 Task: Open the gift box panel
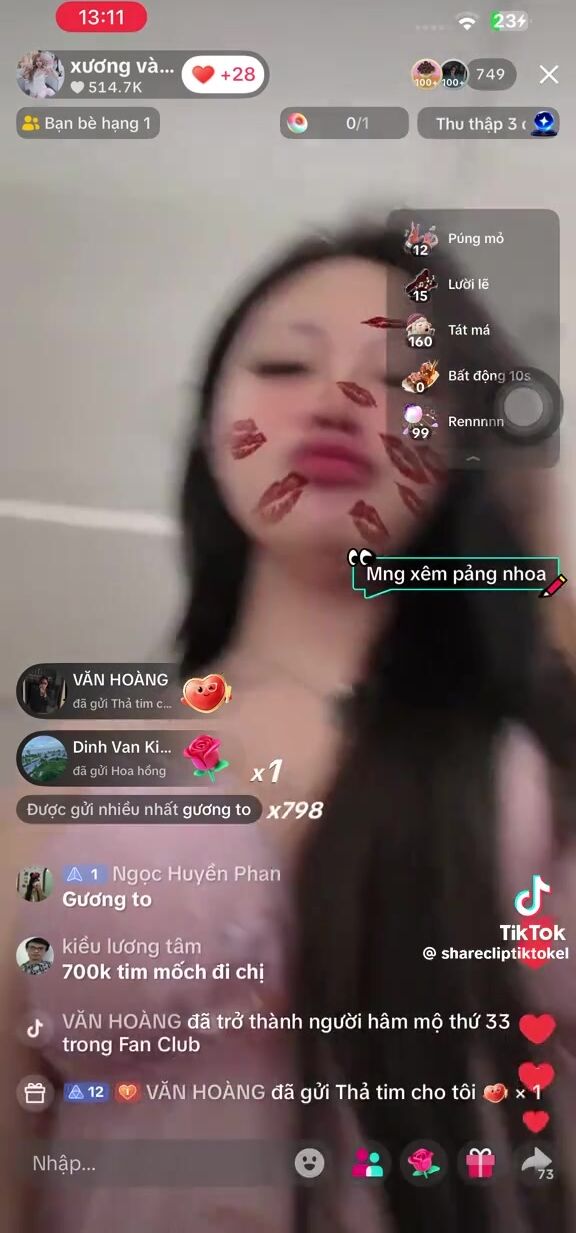480,1163
